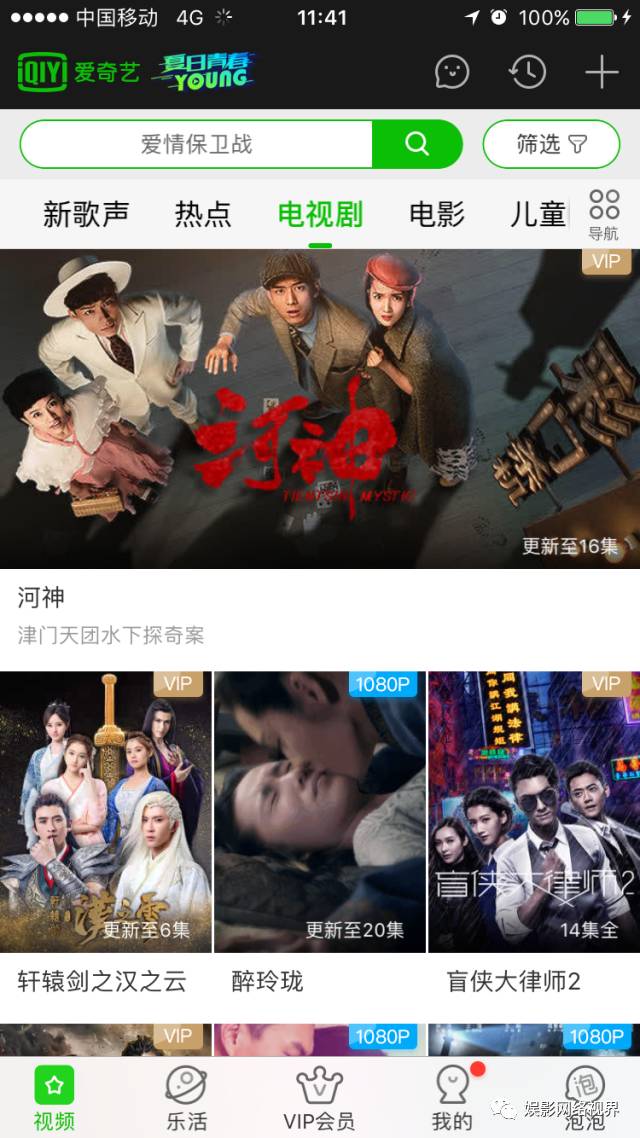Open the messages smiley icon
The image size is (640, 1138).
point(452,71)
